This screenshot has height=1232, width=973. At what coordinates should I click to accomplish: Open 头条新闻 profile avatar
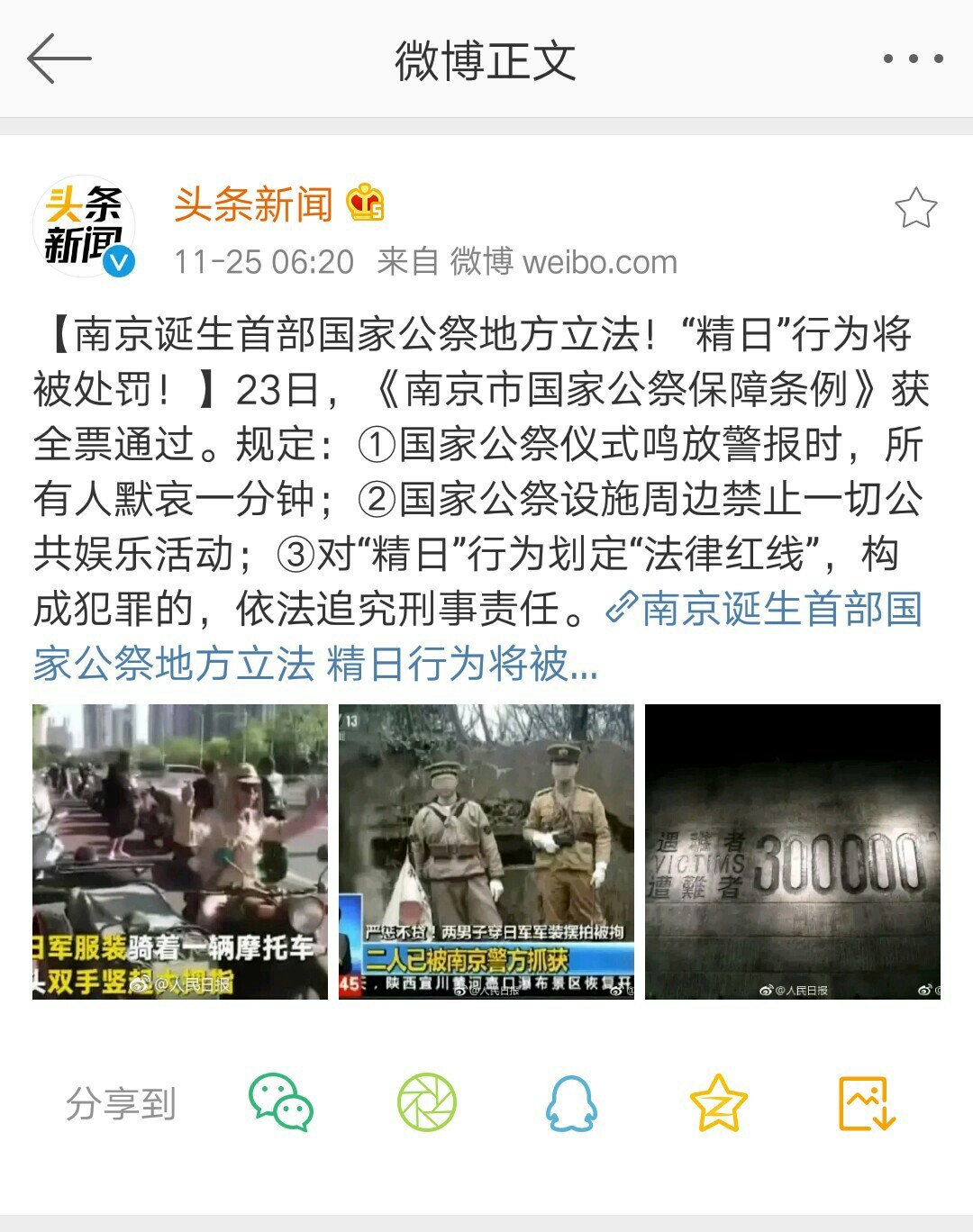[84, 226]
